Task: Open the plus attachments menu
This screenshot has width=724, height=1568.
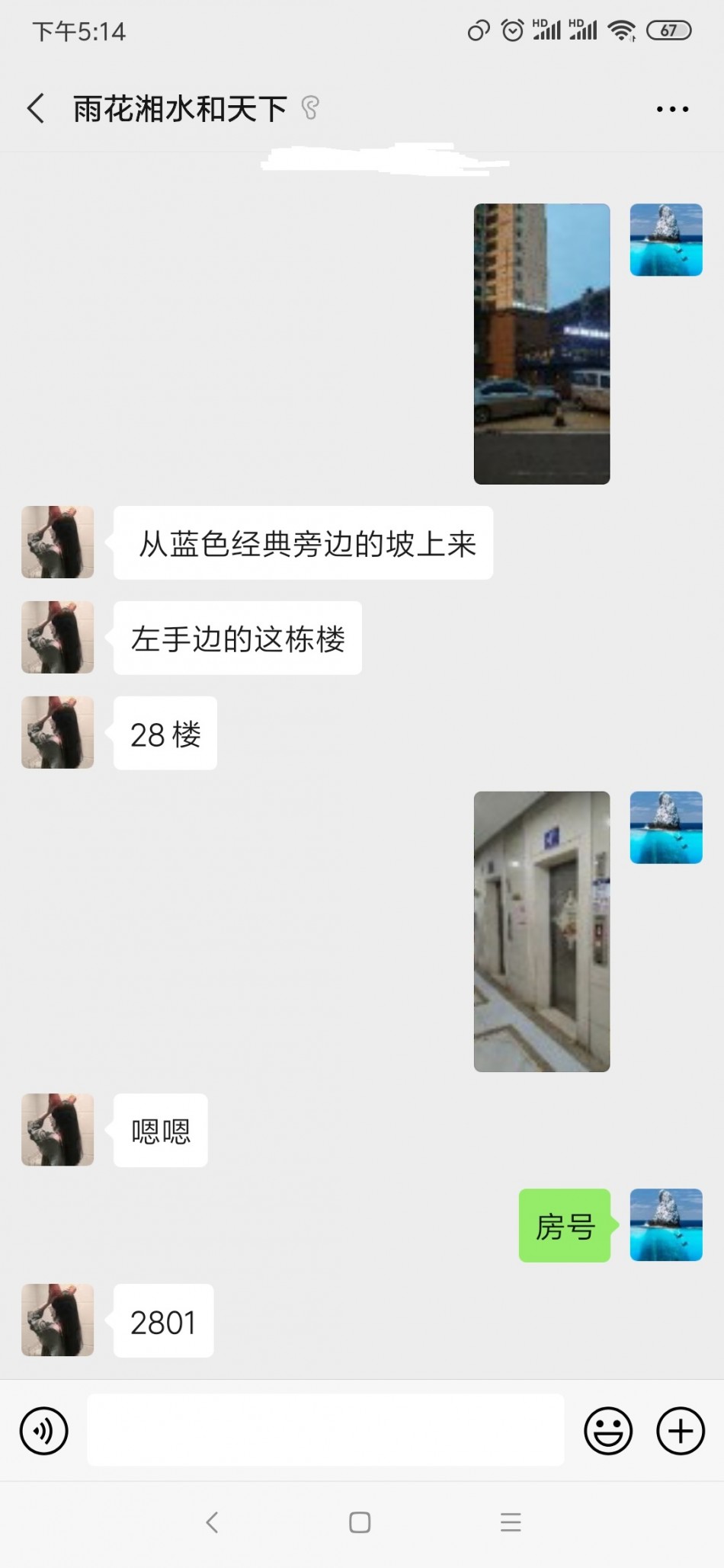Action: tap(680, 1430)
